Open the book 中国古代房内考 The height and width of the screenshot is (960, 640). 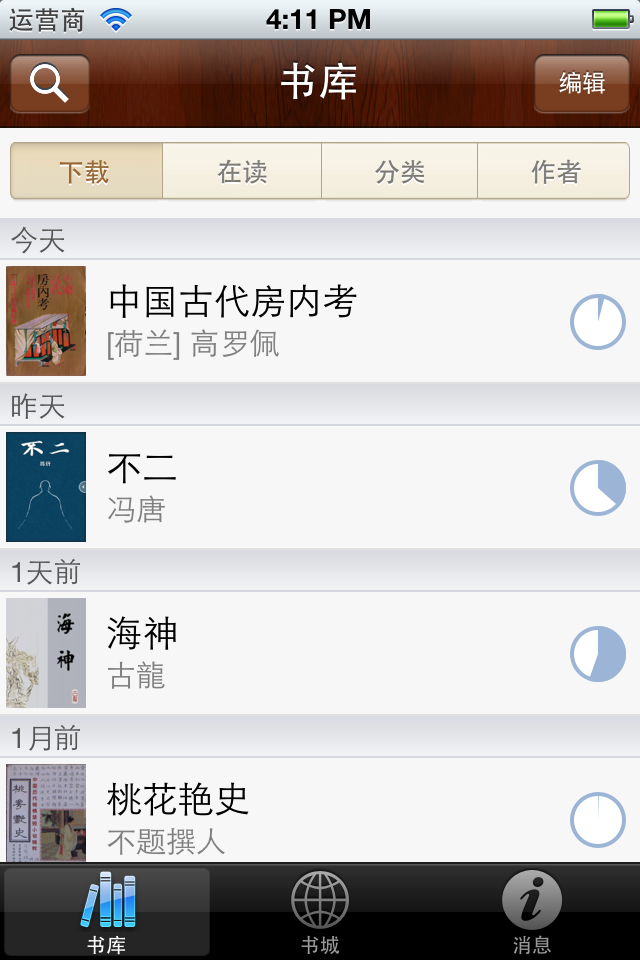(232, 321)
